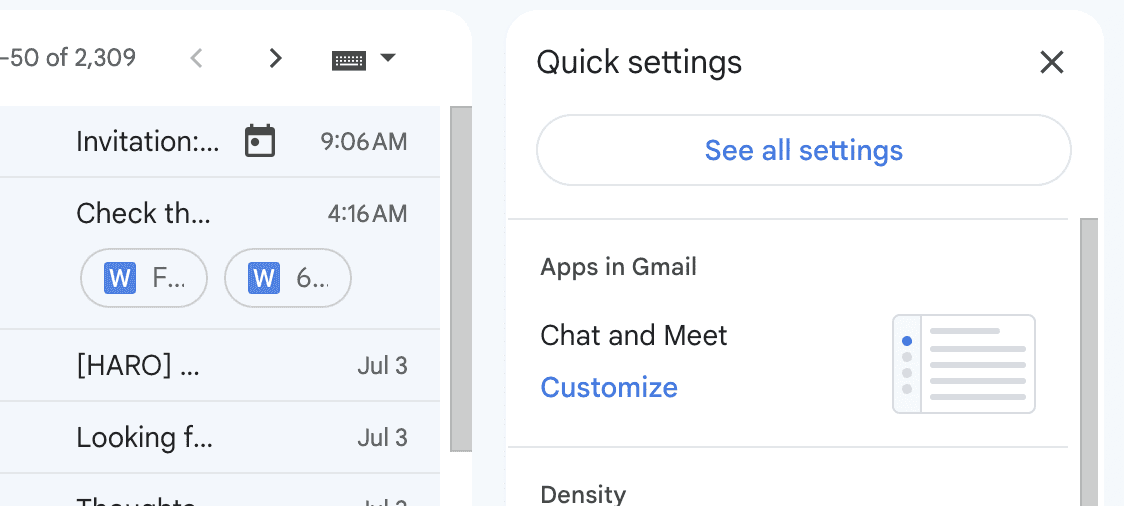The height and width of the screenshot is (506, 1124).
Task: Open See all settings
Action: [804, 151]
